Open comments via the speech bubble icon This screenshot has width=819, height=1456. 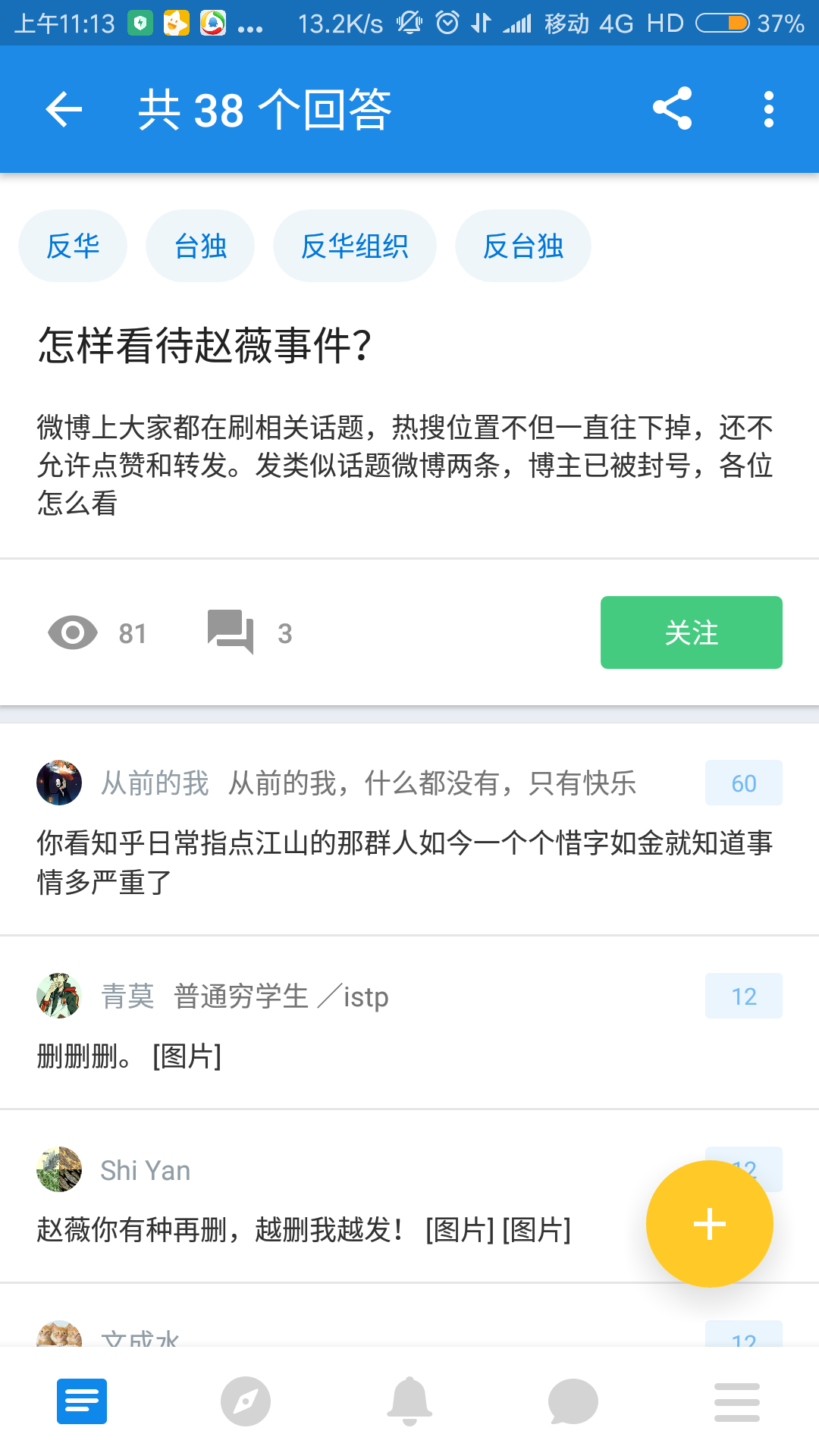[230, 632]
